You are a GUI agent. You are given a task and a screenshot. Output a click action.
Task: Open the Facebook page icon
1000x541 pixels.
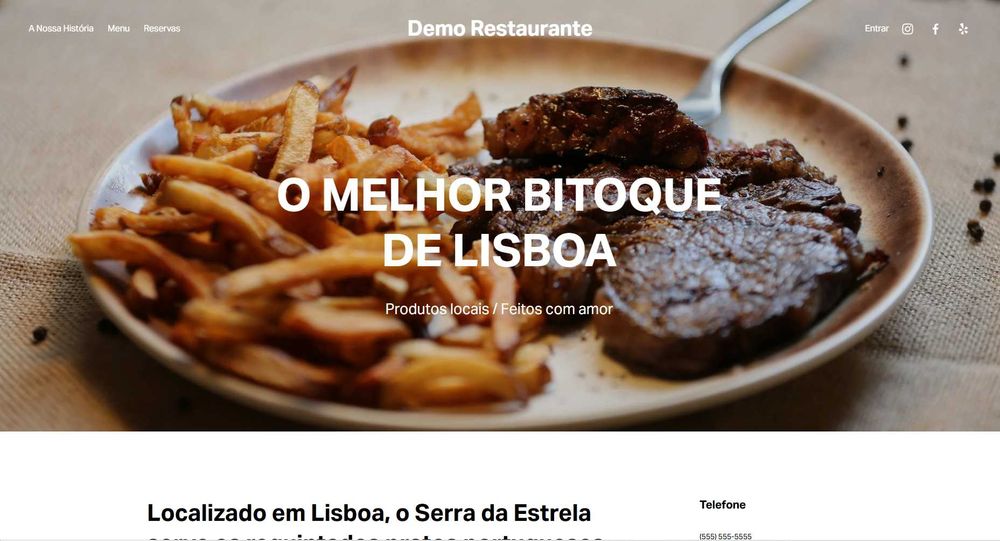[x=936, y=29]
